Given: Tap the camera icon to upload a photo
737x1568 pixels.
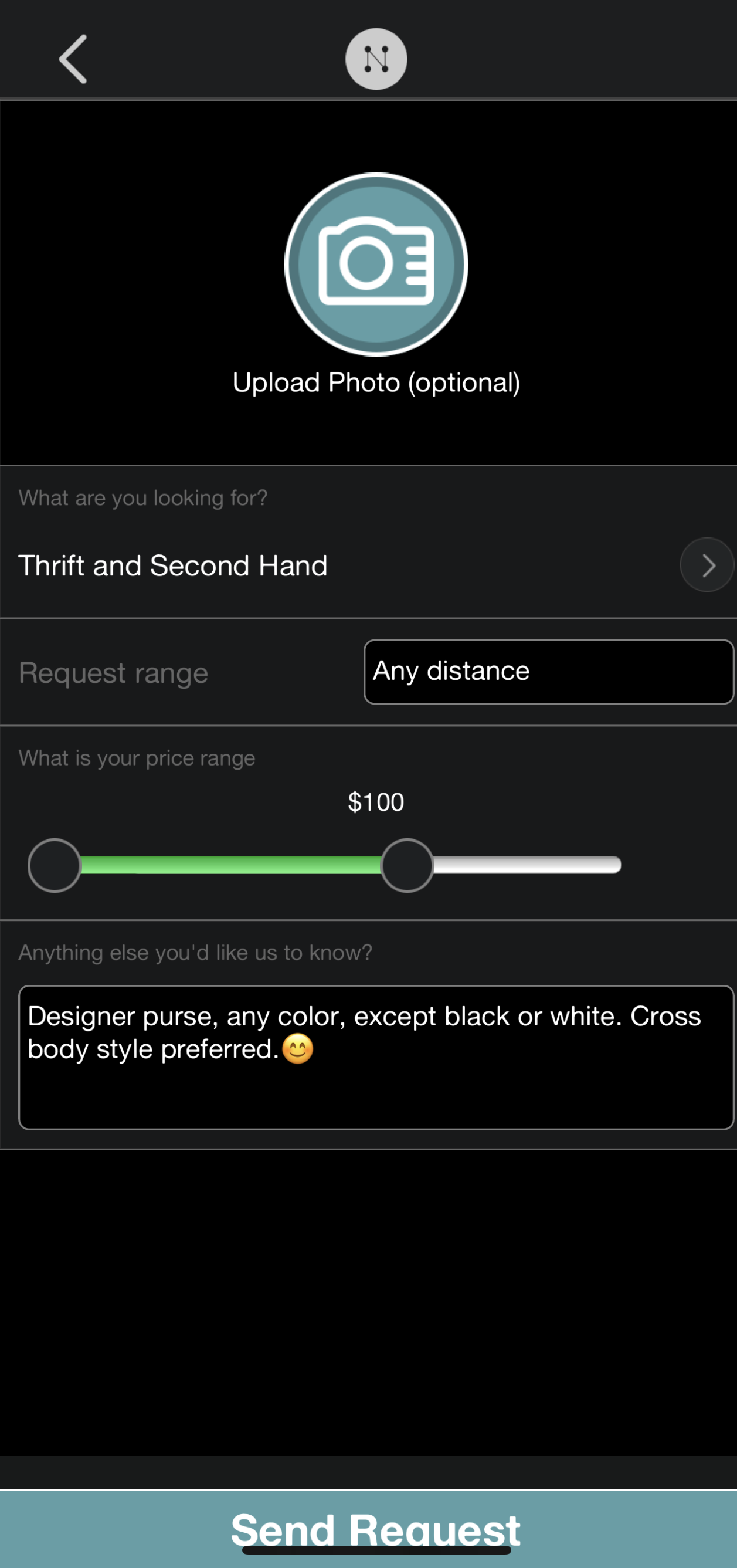Looking at the screenshot, I should click(376, 264).
